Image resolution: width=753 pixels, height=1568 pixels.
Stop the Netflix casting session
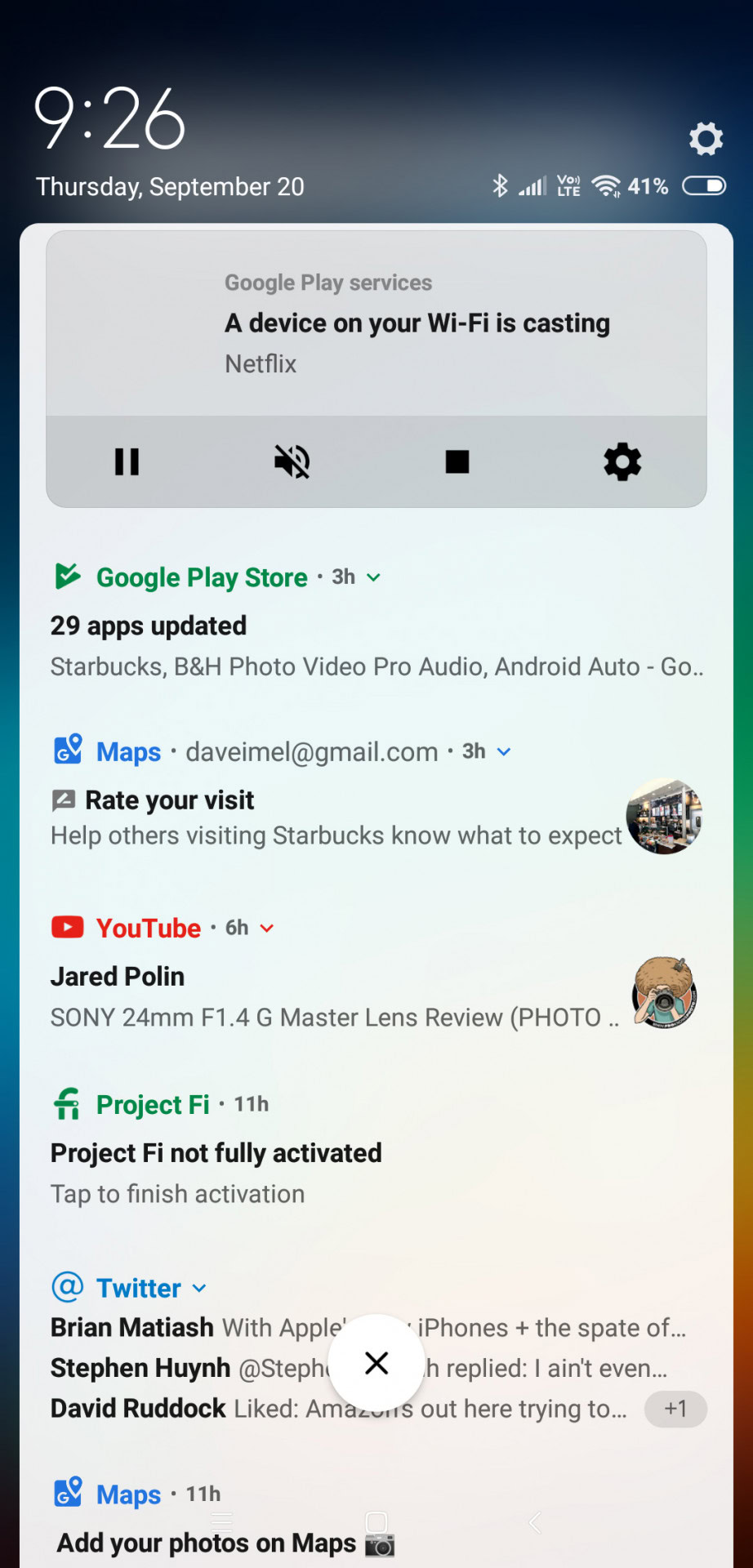pos(457,461)
